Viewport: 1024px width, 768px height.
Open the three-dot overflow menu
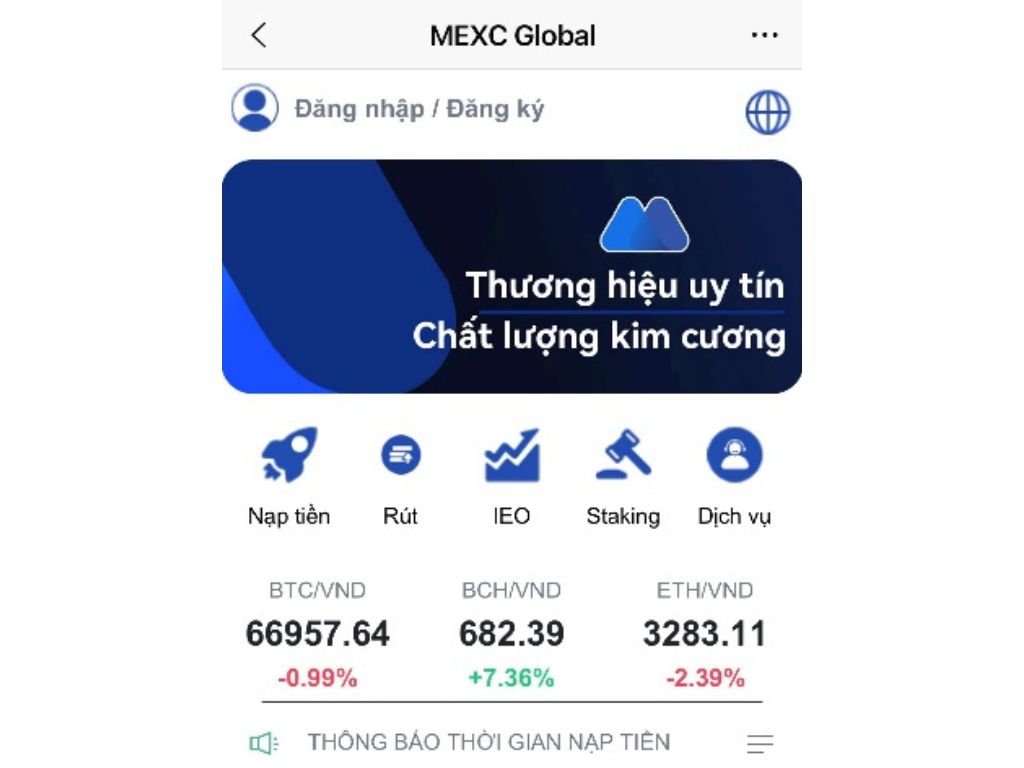coord(764,36)
